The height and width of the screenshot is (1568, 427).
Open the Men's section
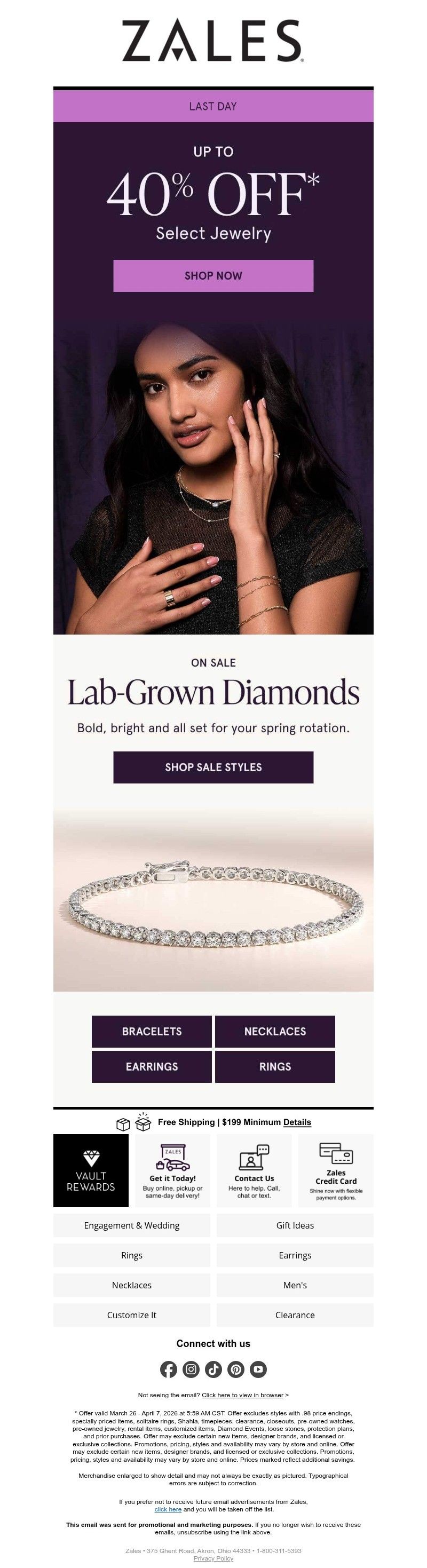pyautogui.click(x=295, y=1285)
